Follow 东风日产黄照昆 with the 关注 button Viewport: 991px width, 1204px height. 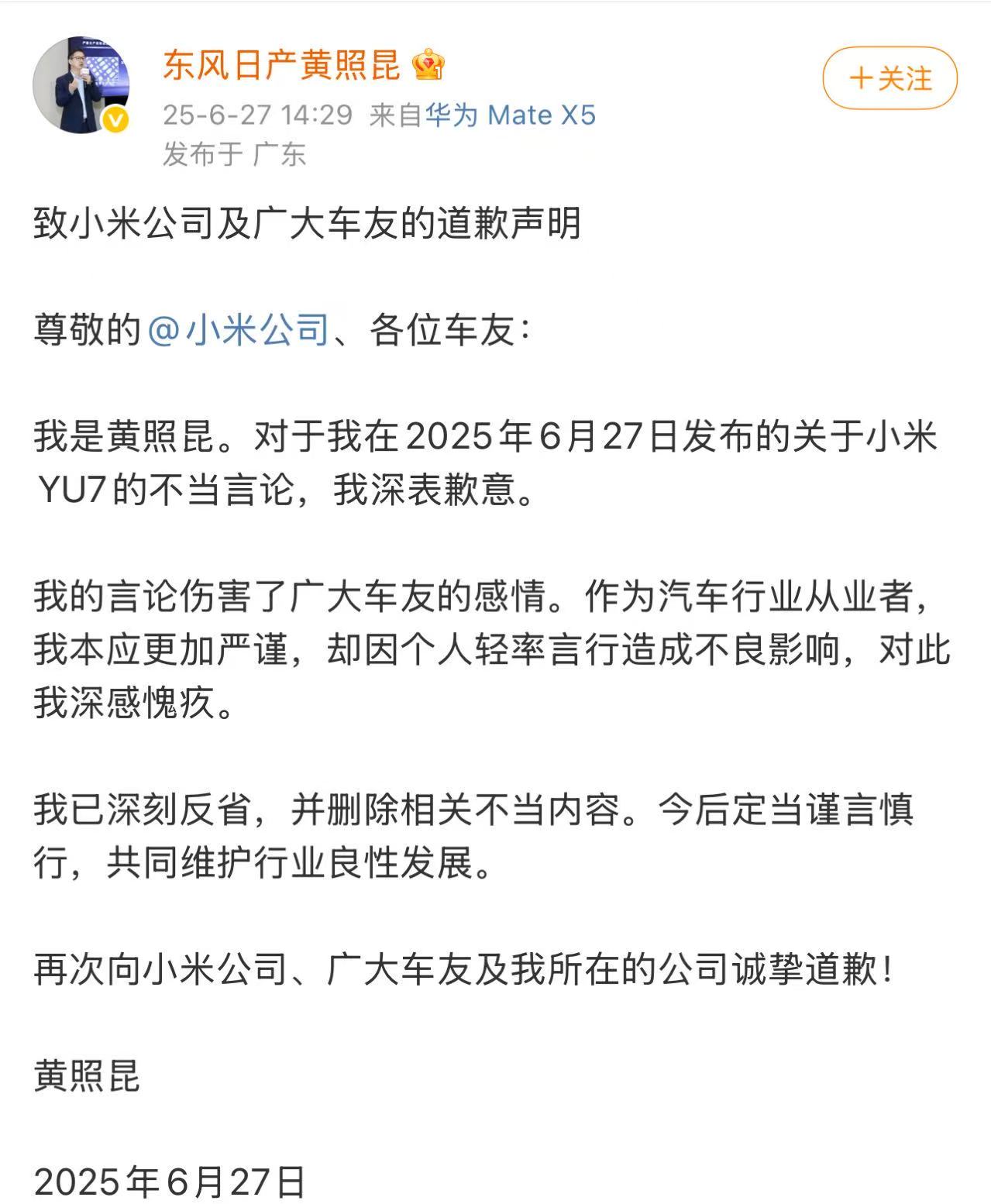click(889, 78)
